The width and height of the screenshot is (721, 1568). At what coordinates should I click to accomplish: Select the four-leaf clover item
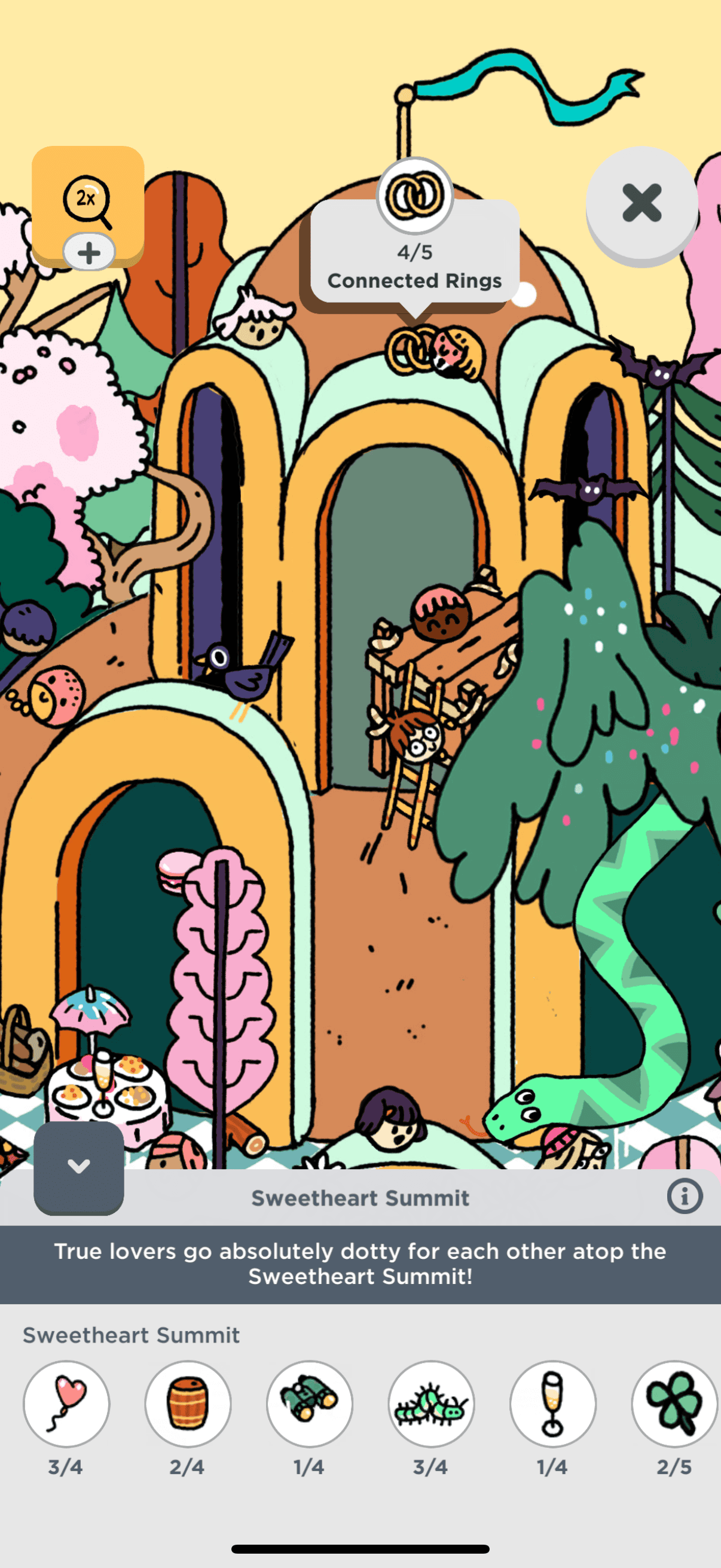(674, 1403)
